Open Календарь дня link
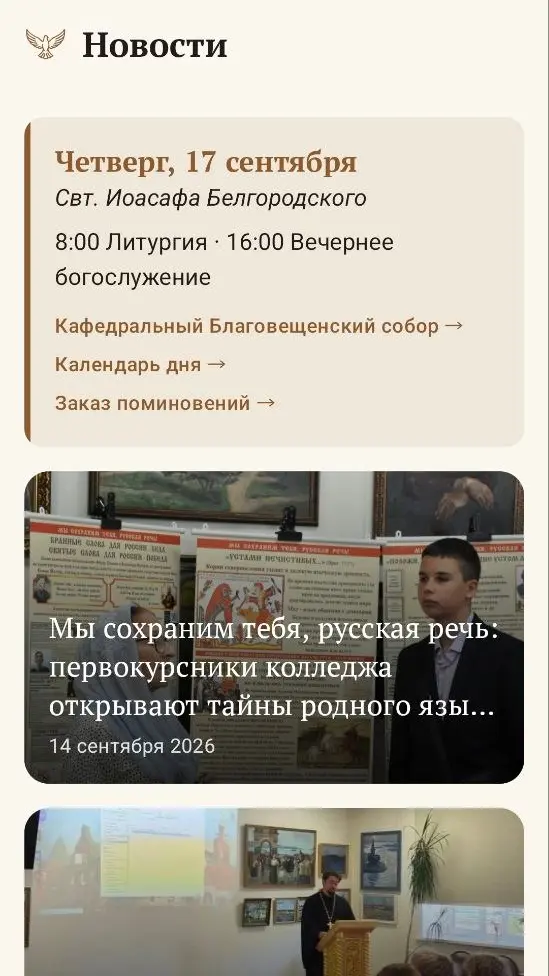549x976 pixels. (140, 364)
